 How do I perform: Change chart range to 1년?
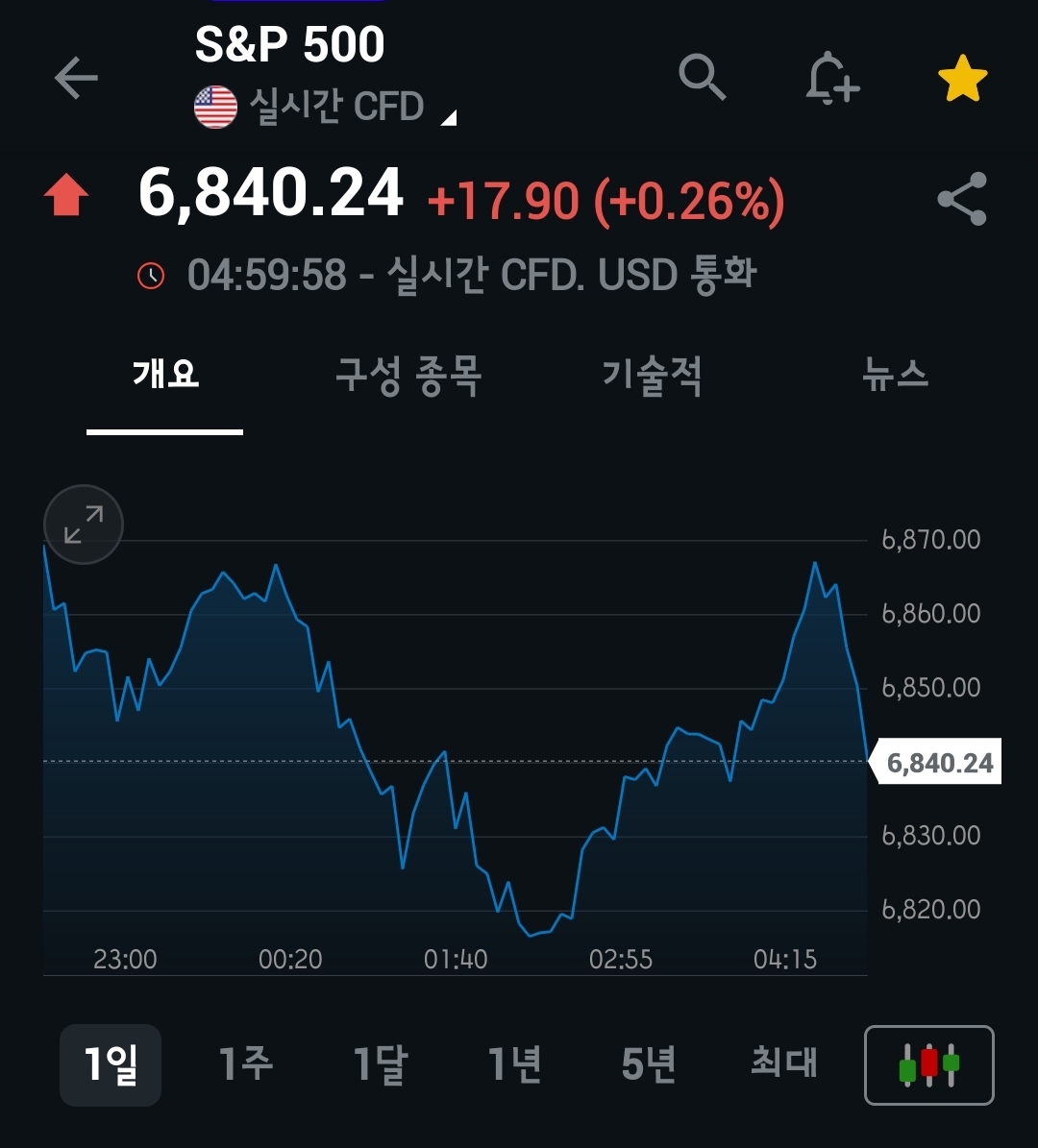click(515, 1064)
